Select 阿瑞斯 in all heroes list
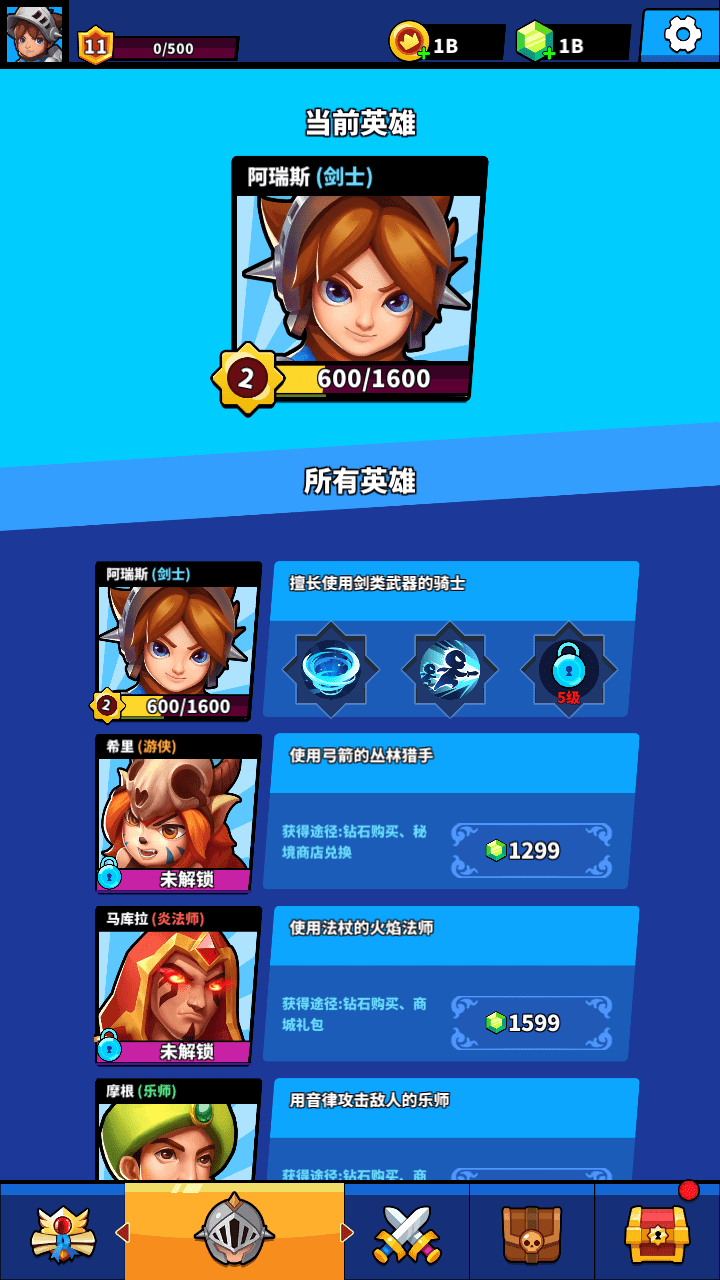Viewport: 720px width, 1280px height. (x=177, y=640)
